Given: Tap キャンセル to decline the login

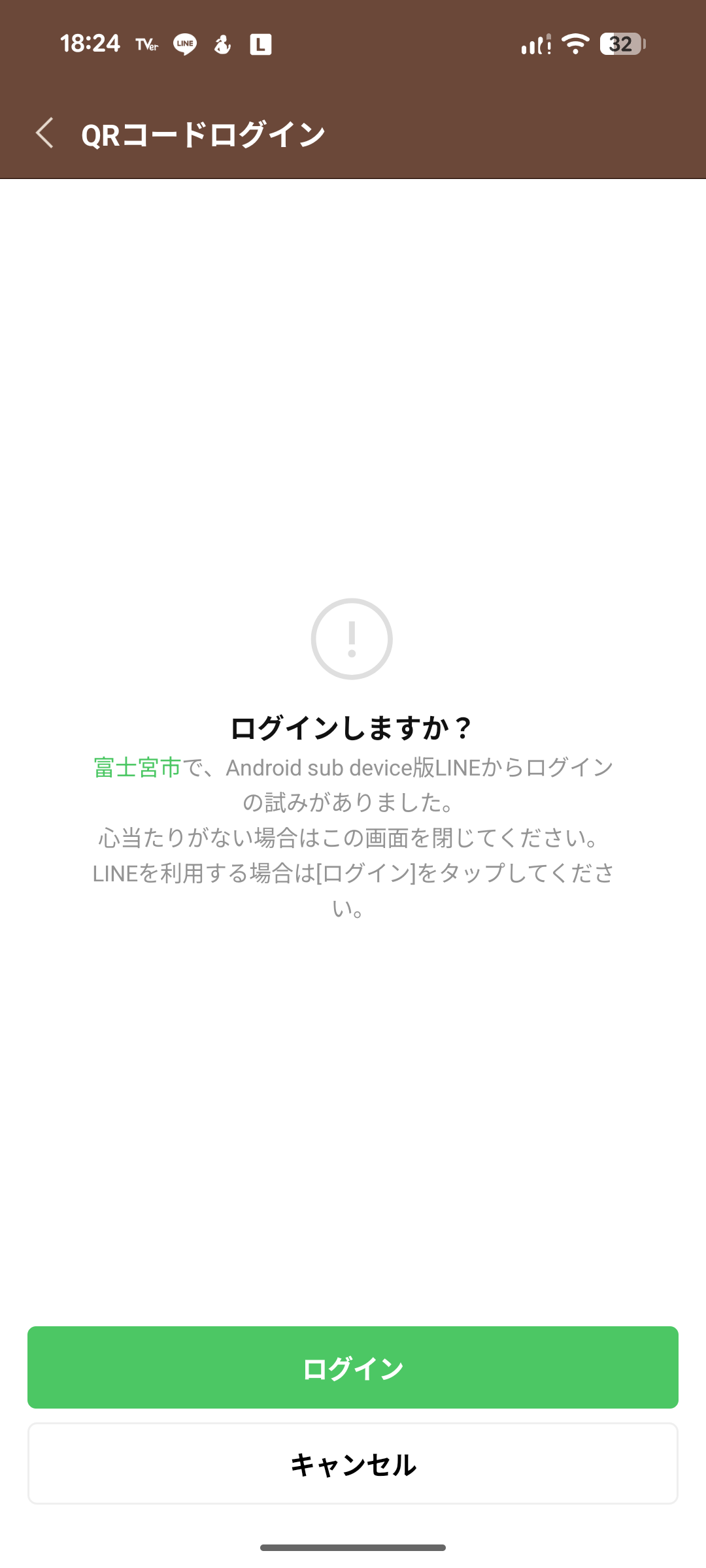Looking at the screenshot, I should click(x=353, y=1464).
